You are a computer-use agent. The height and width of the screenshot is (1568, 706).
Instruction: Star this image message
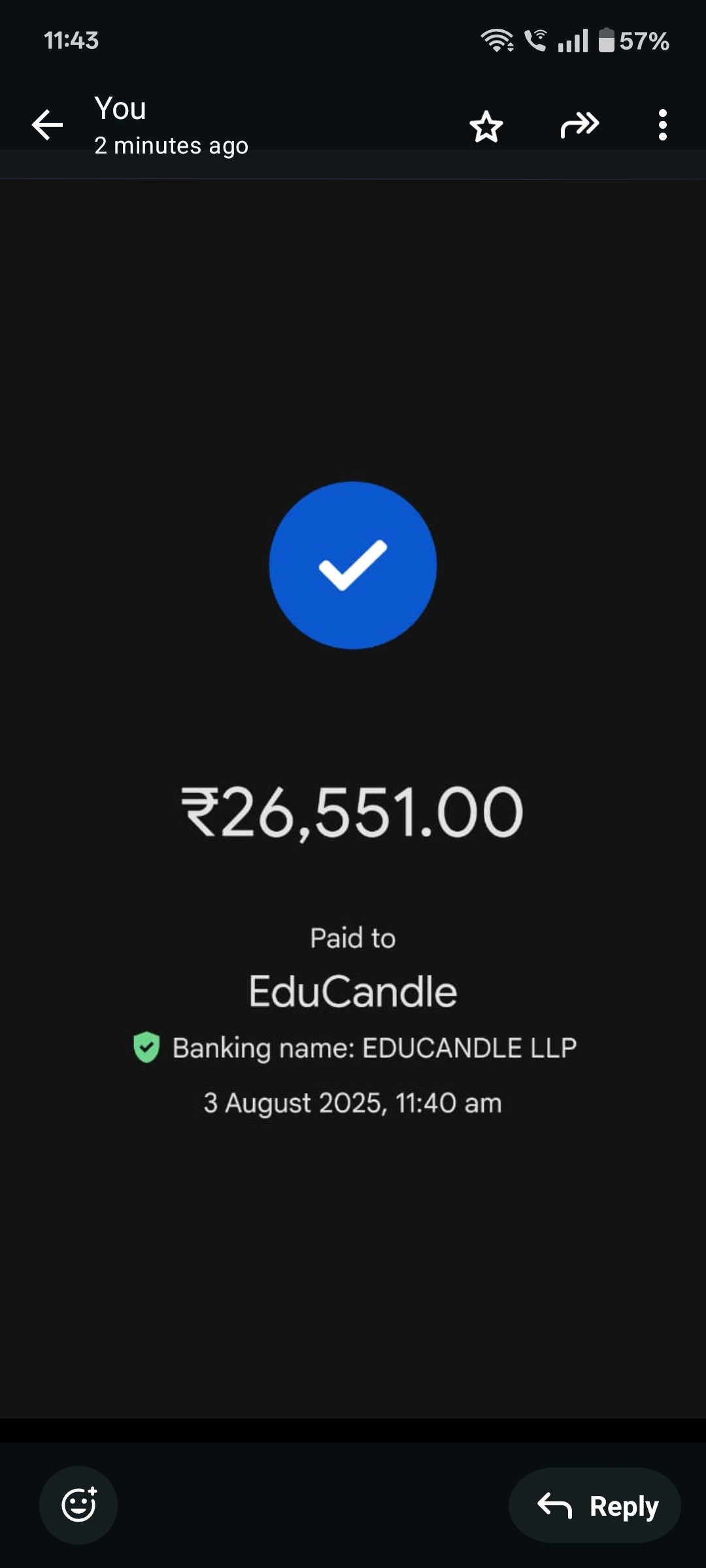(x=486, y=126)
